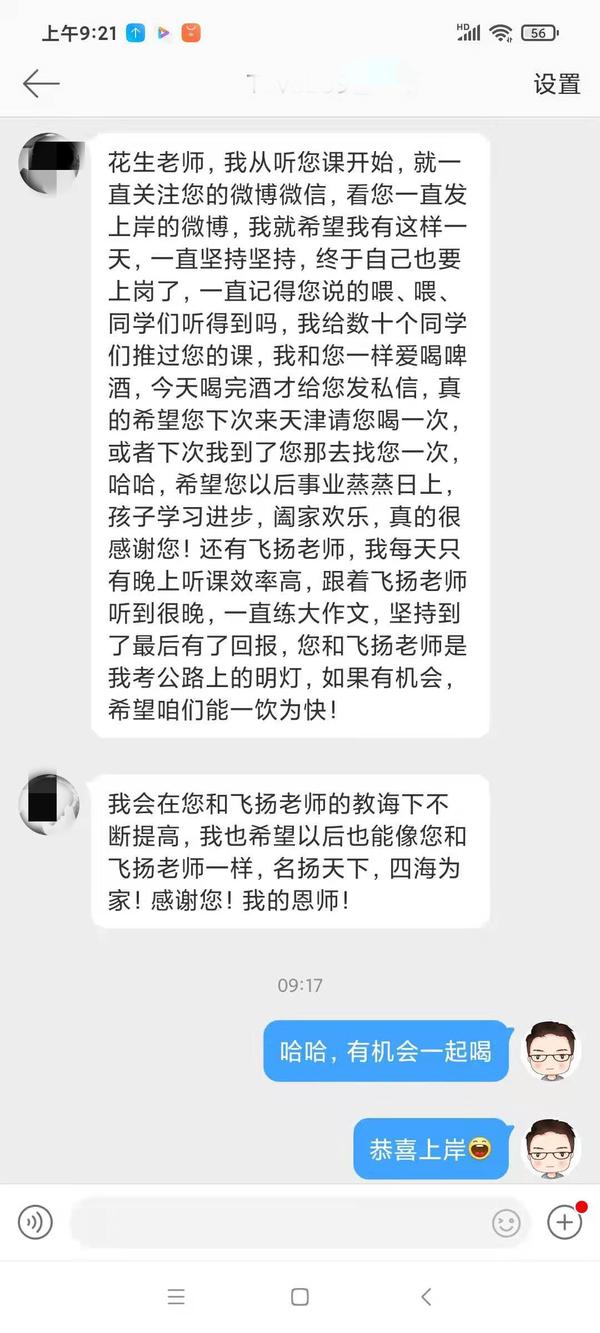Open the emoji picker
The width and height of the screenshot is (600, 1333).
tap(506, 1222)
